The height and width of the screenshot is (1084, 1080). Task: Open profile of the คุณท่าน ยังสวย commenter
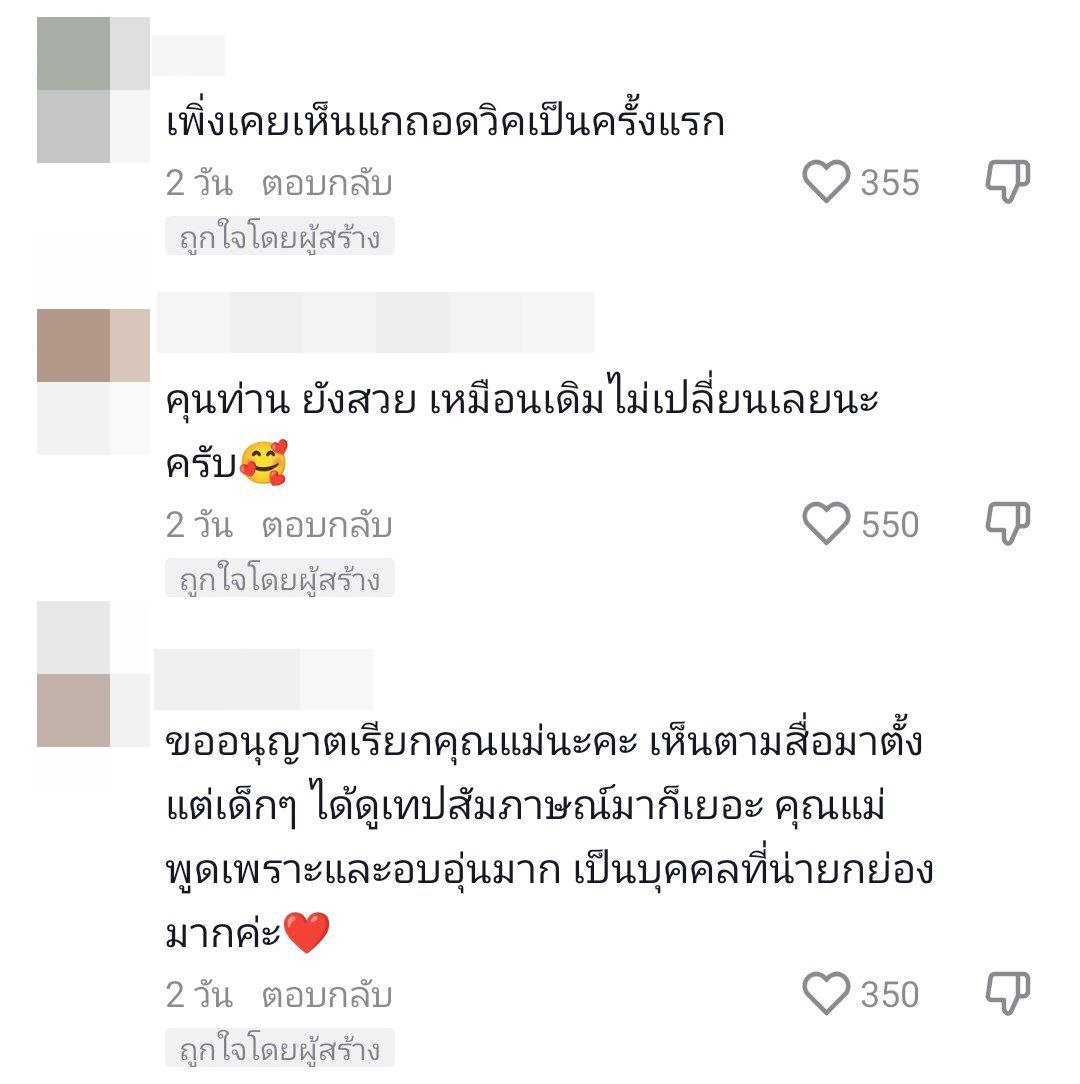92,381
